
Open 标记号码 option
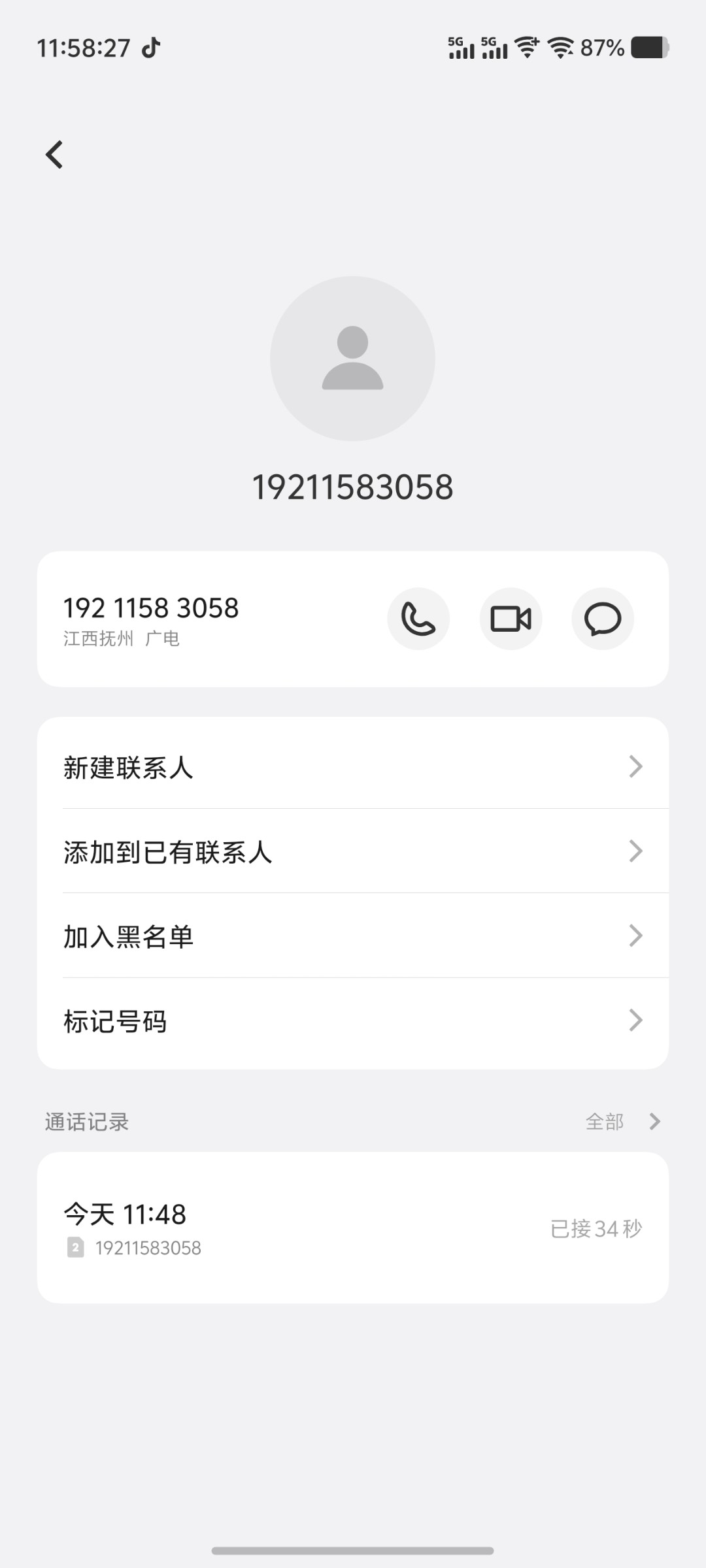(353, 1021)
